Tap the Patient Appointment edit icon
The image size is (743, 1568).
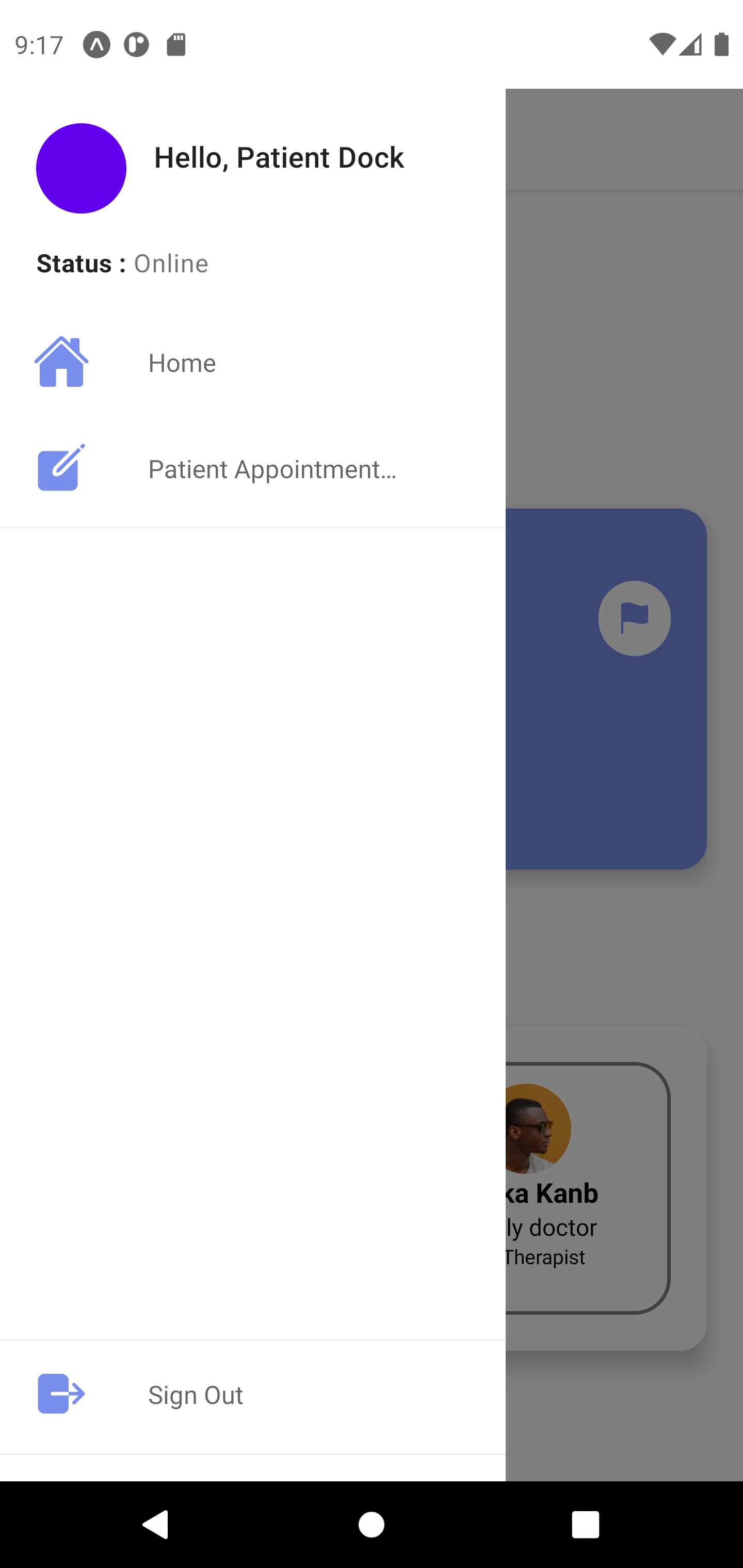(x=59, y=469)
